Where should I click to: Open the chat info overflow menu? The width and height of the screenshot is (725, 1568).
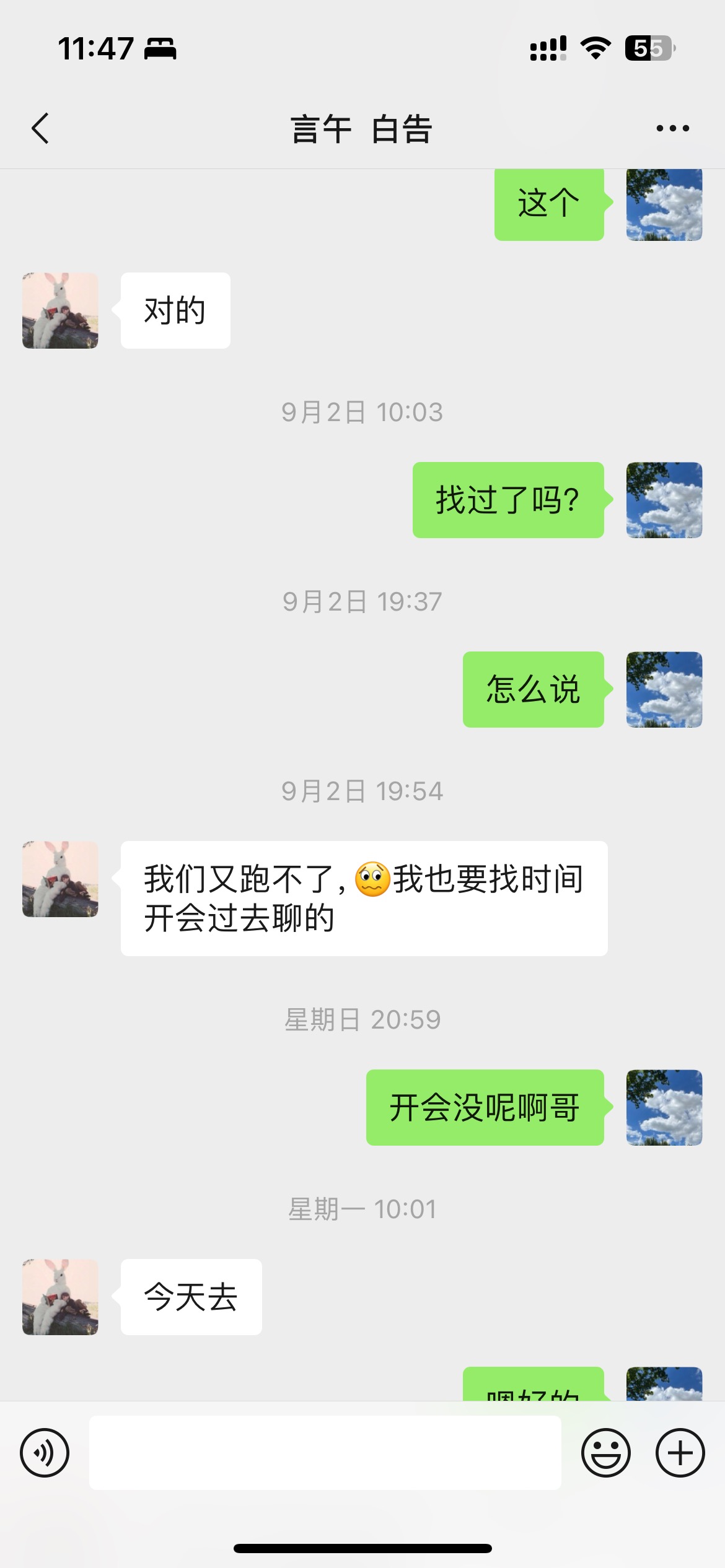pos(672,129)
